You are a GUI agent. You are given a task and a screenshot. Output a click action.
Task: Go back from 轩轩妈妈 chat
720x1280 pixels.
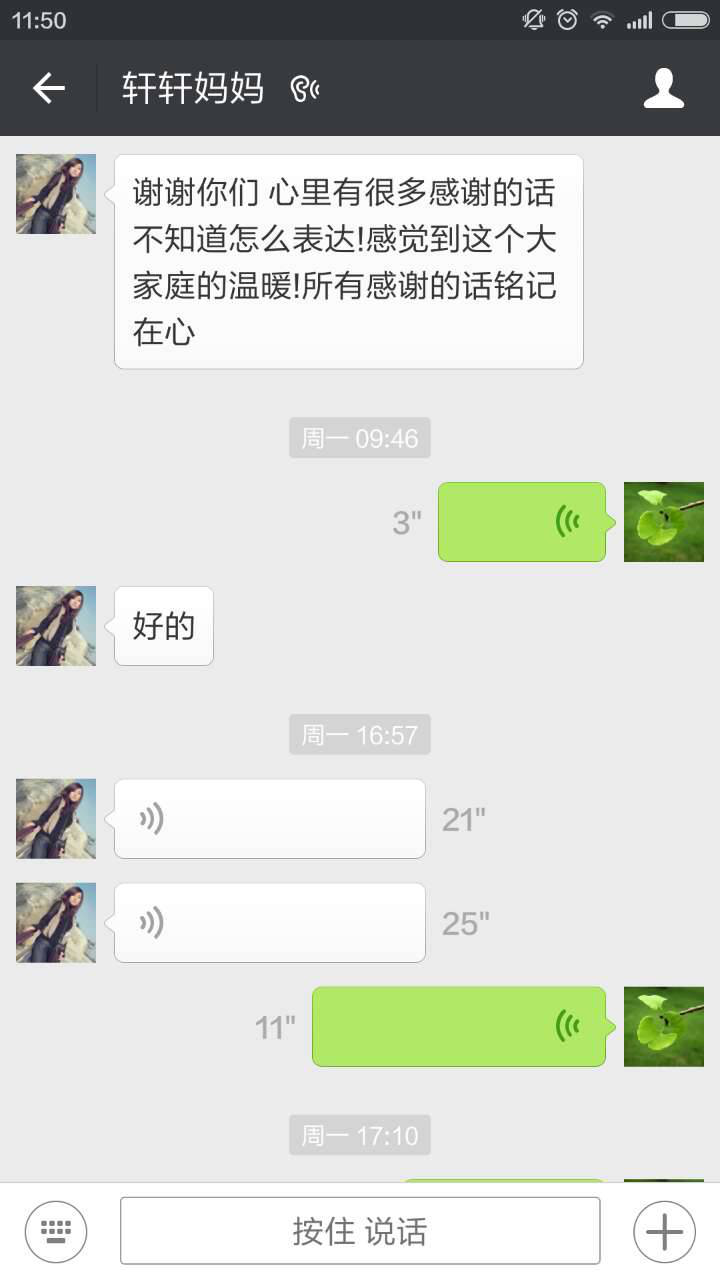click(x=48, y=89)
